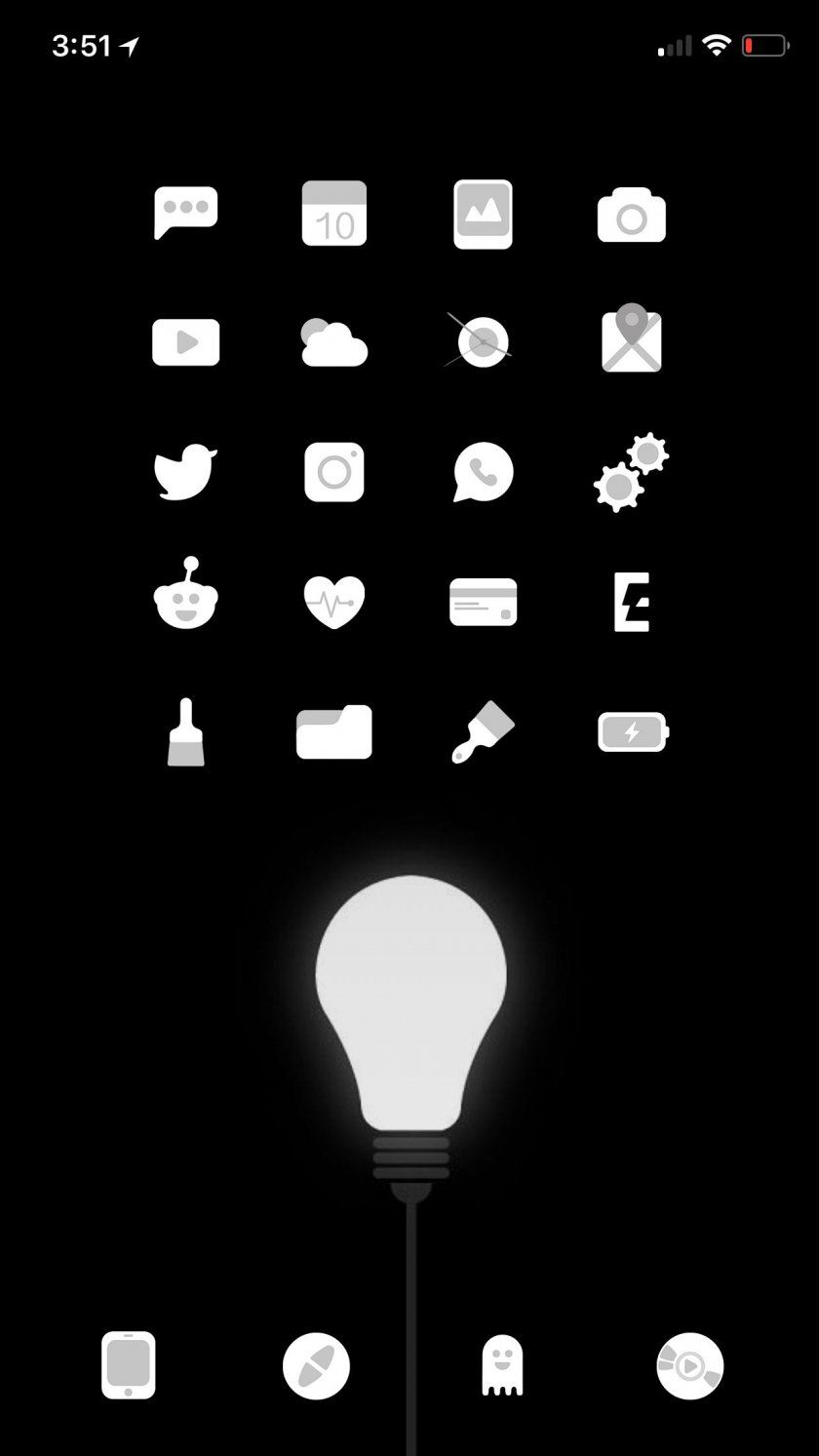Open the Wallet card app

point(483,602)
